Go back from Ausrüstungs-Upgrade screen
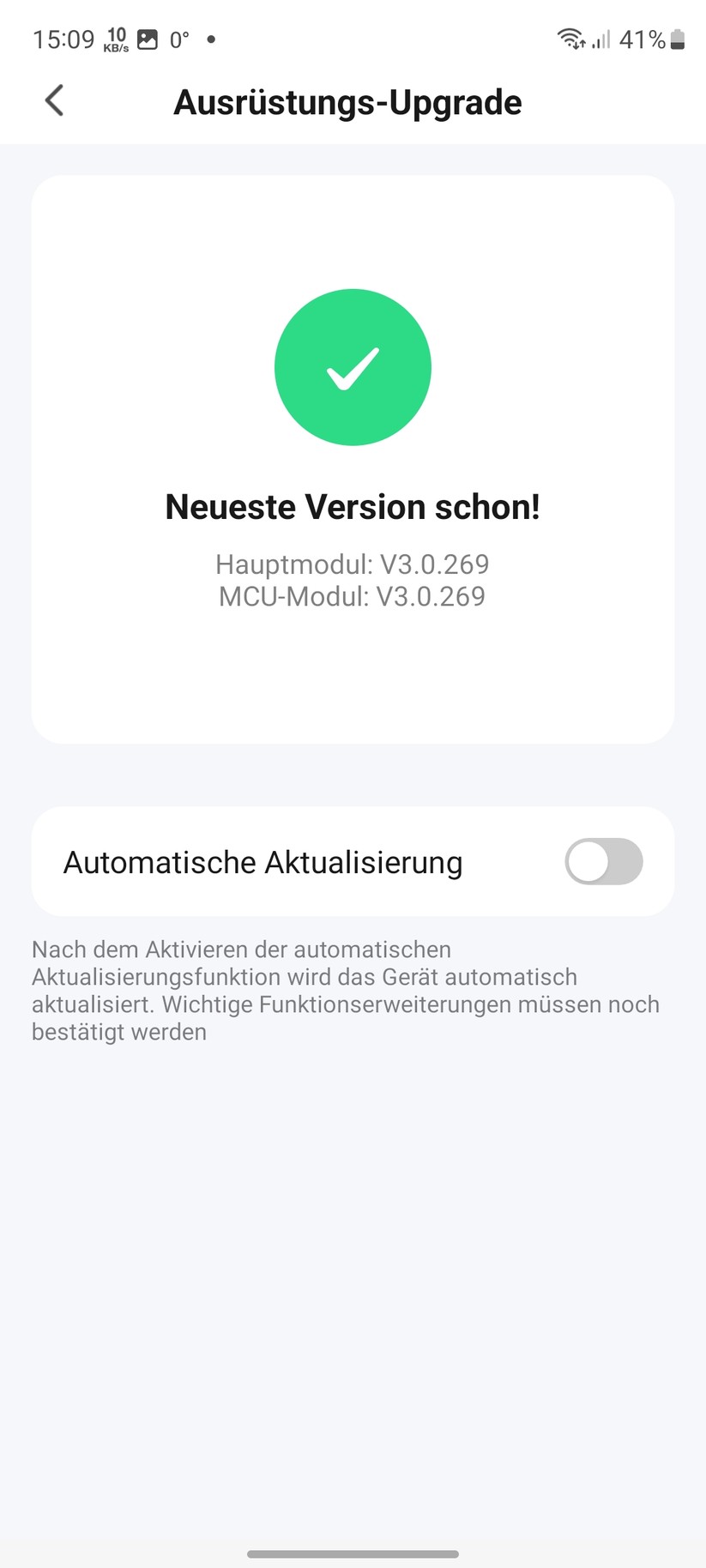This screenshot has width=706, height=1568. tap(54, 101)
